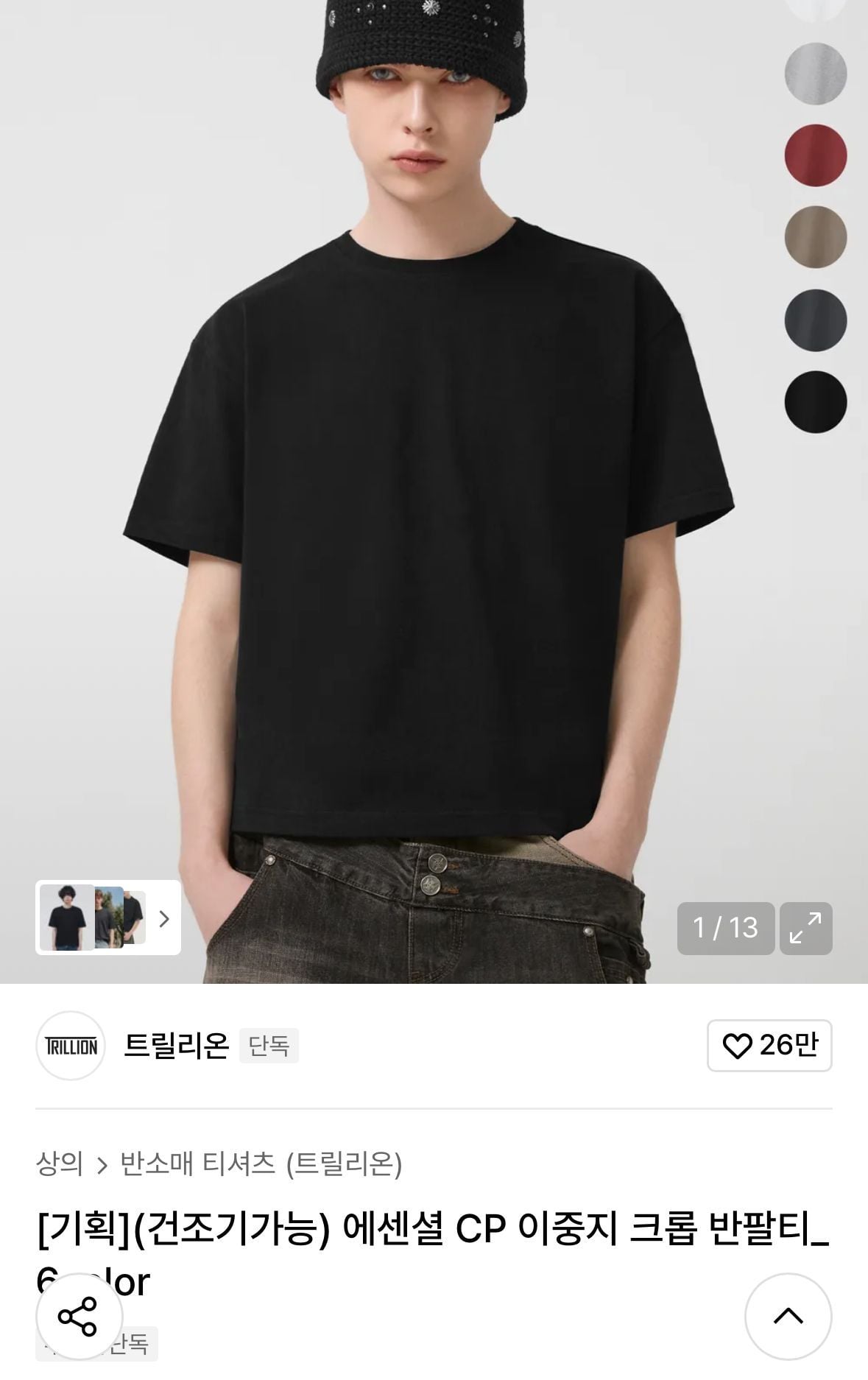Screen dimensions: 868x1380
Task: Select the charcoal color swatch
Action: tap(815, 320)
